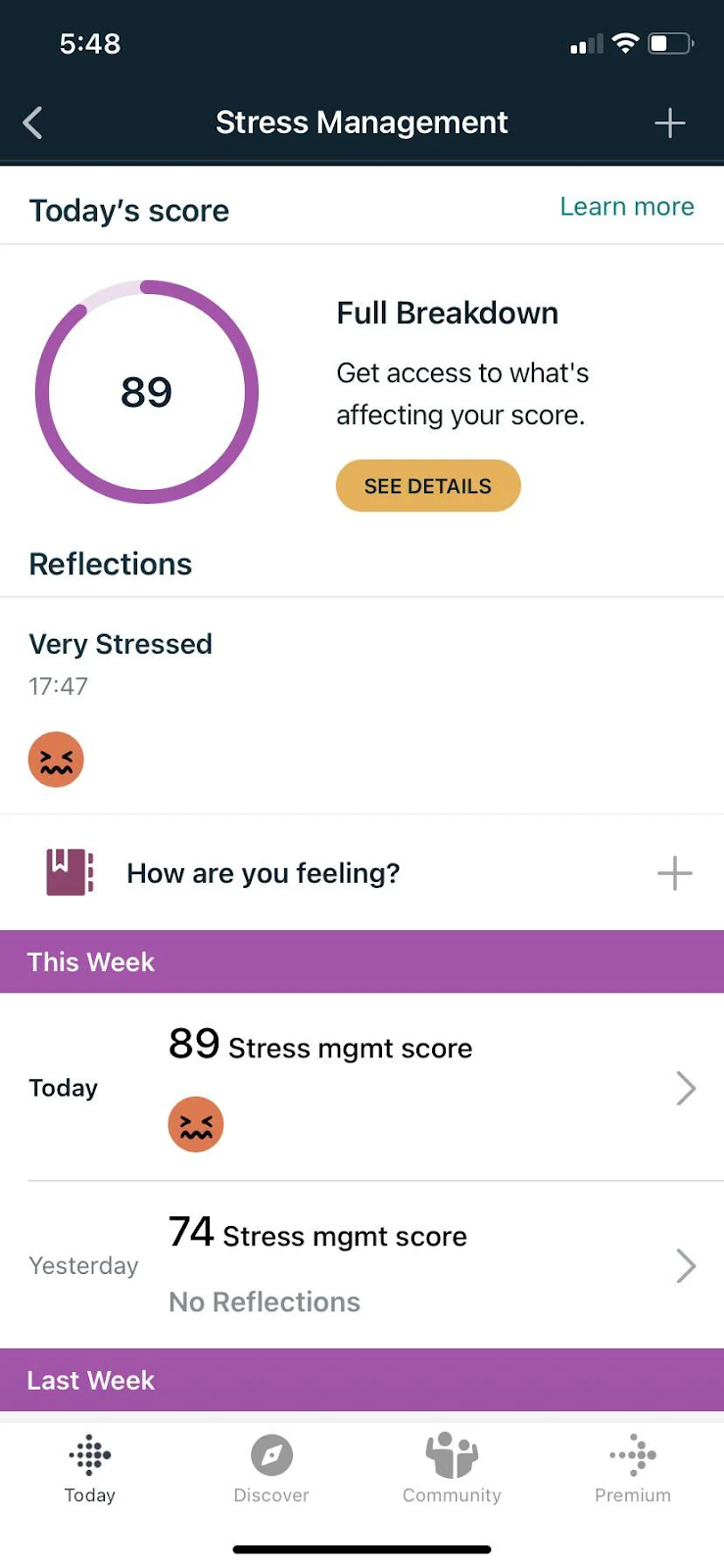This screenshot has height=1568, width=724.
Task: Open the Learn more link
Action: pyautogui.click(x=626, y=207)
